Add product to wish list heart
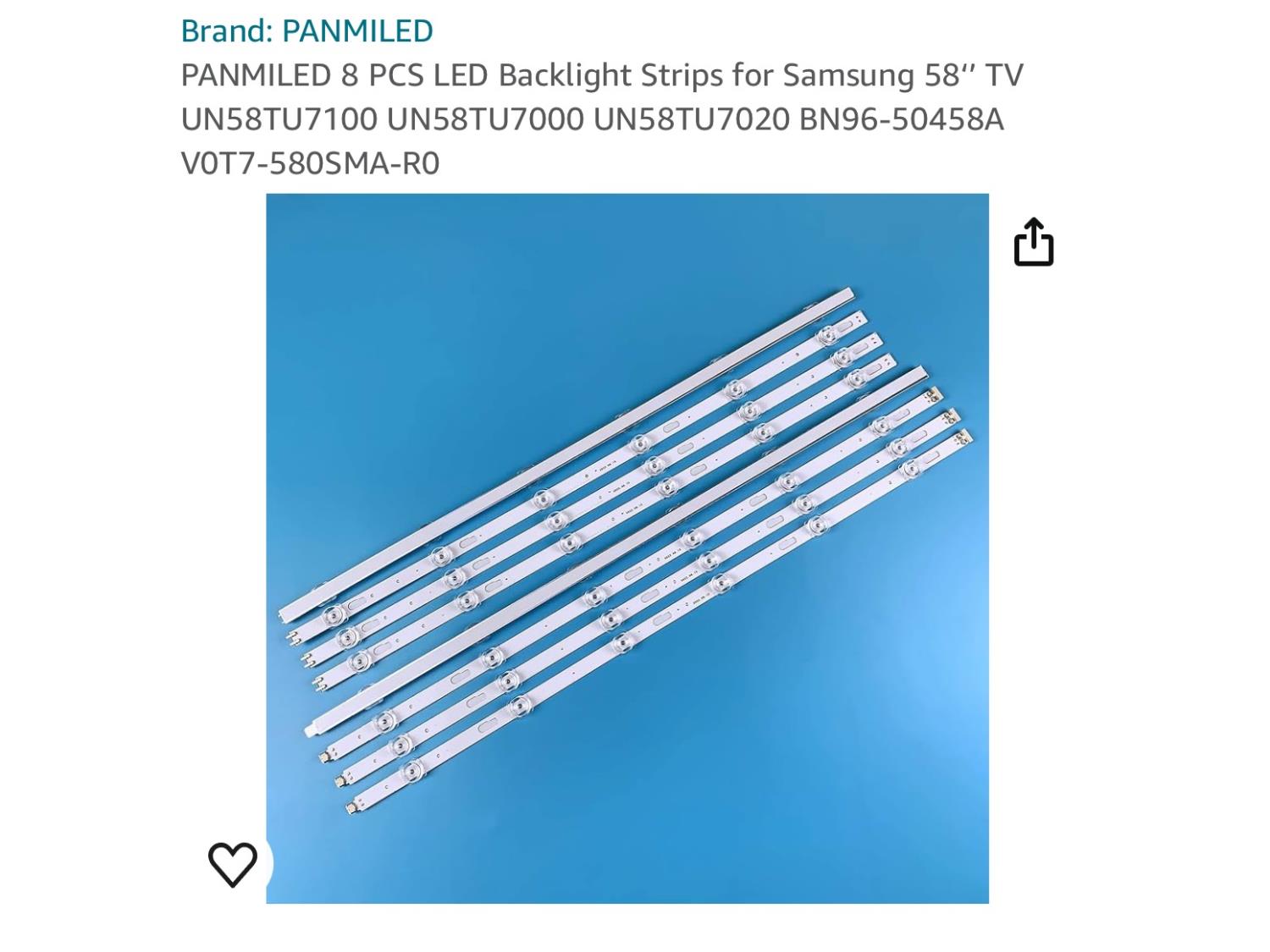This screenshot has height=952, width=1270. click(x=233, y=864)
